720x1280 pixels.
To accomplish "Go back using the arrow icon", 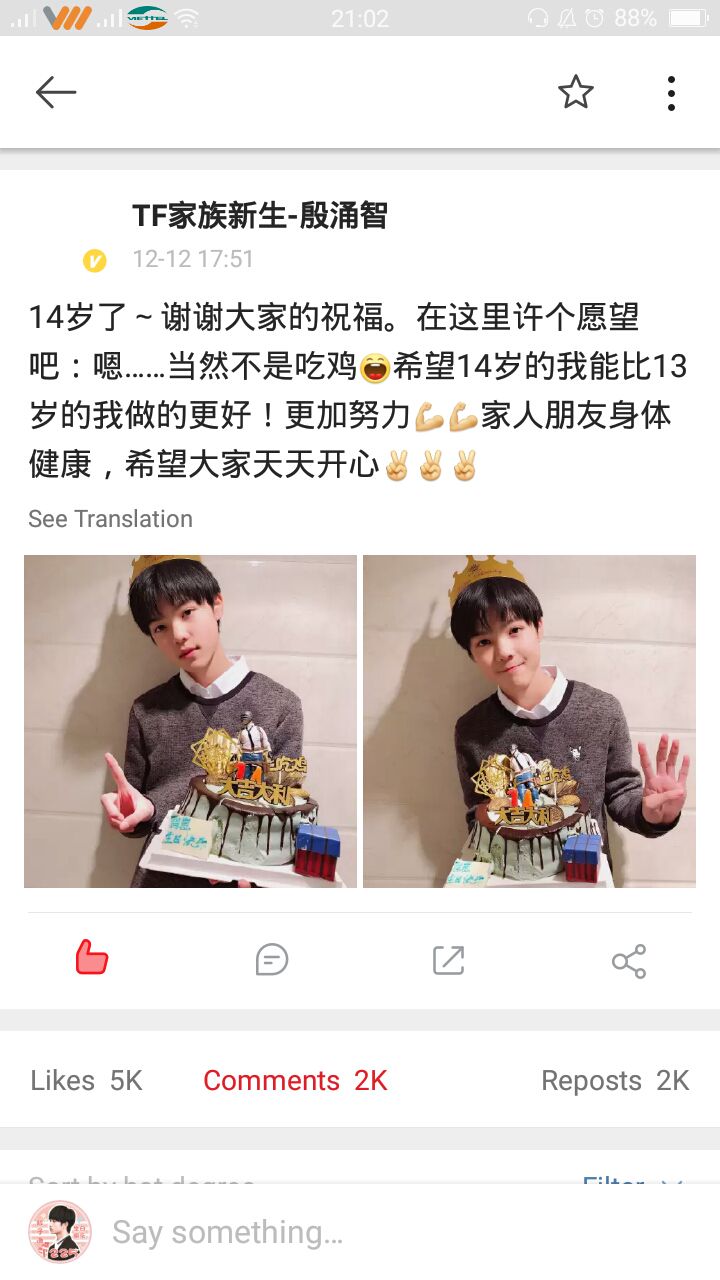I will click(x=56, y=93).
